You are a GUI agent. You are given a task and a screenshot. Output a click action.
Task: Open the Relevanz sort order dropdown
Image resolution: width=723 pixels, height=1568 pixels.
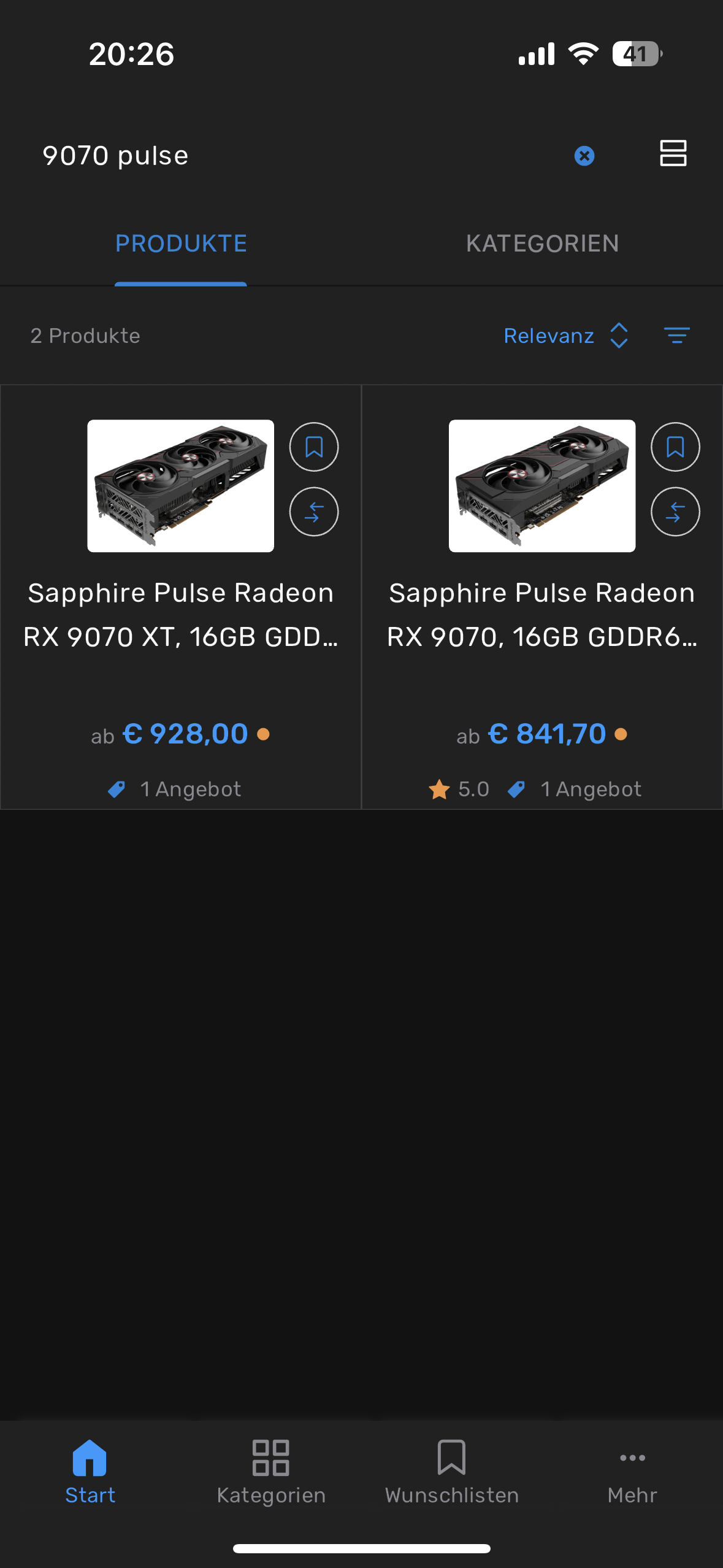tap(549, 336)
